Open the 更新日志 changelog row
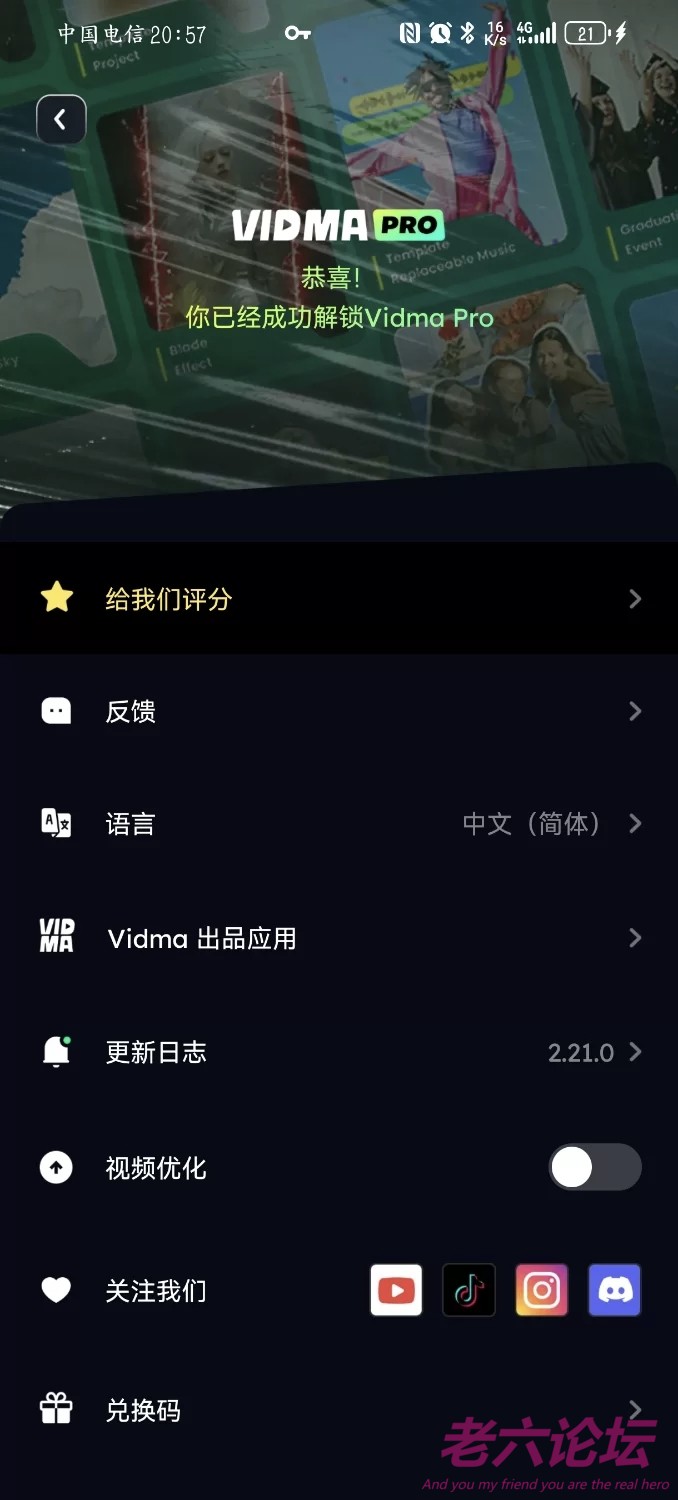The width and height of the screenshot is (678, 1500). click(x=338, y=1052)
